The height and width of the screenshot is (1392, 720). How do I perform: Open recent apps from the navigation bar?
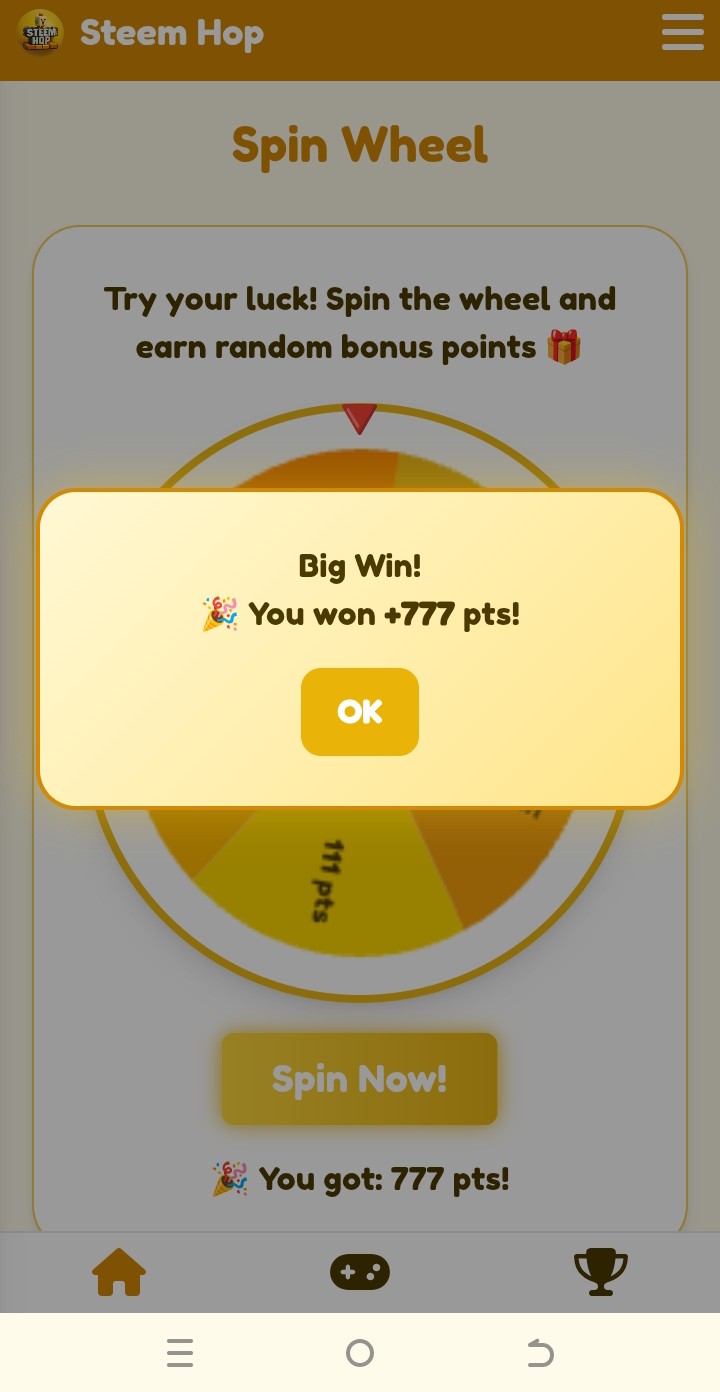pos(180,1353)
